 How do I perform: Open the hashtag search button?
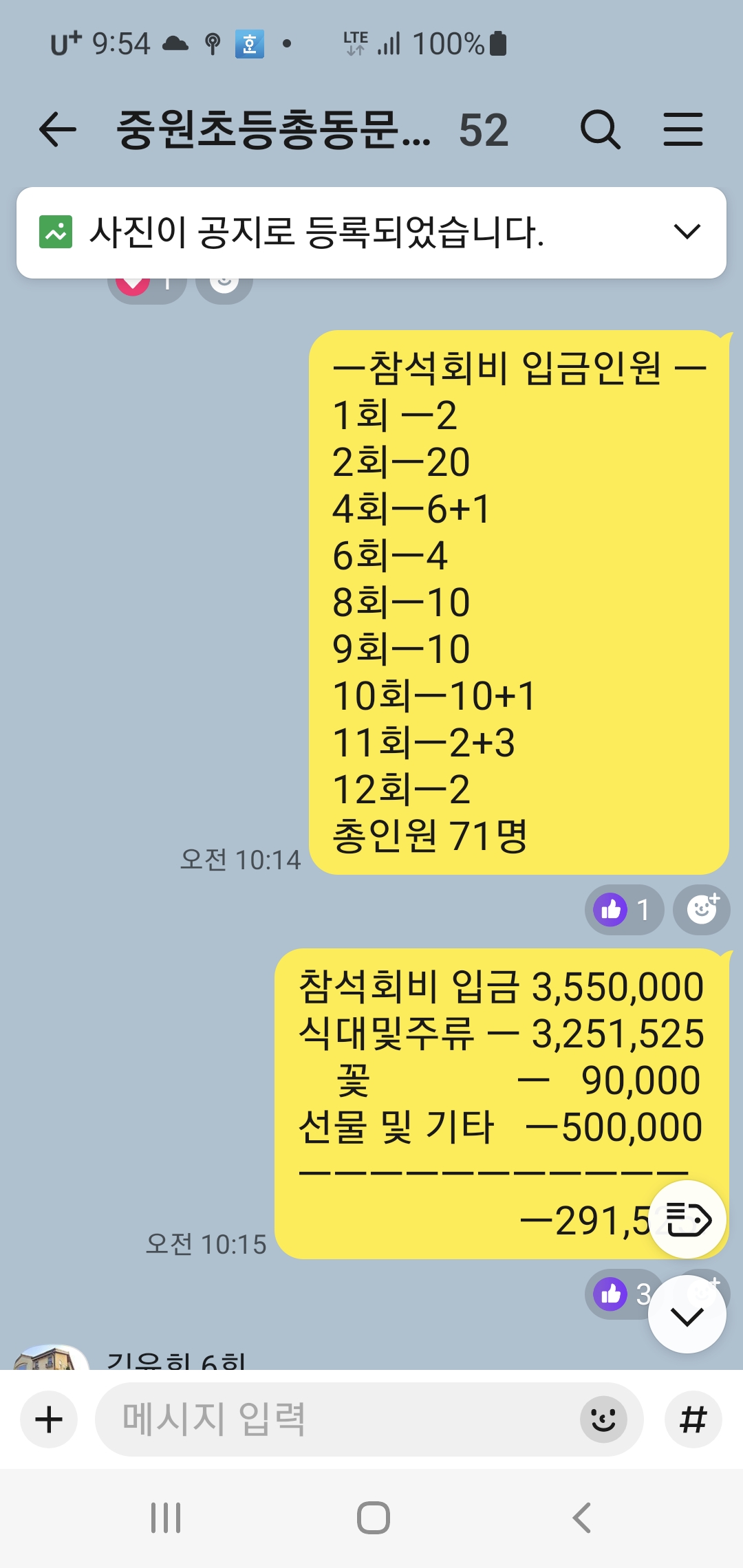(693, 1419)
